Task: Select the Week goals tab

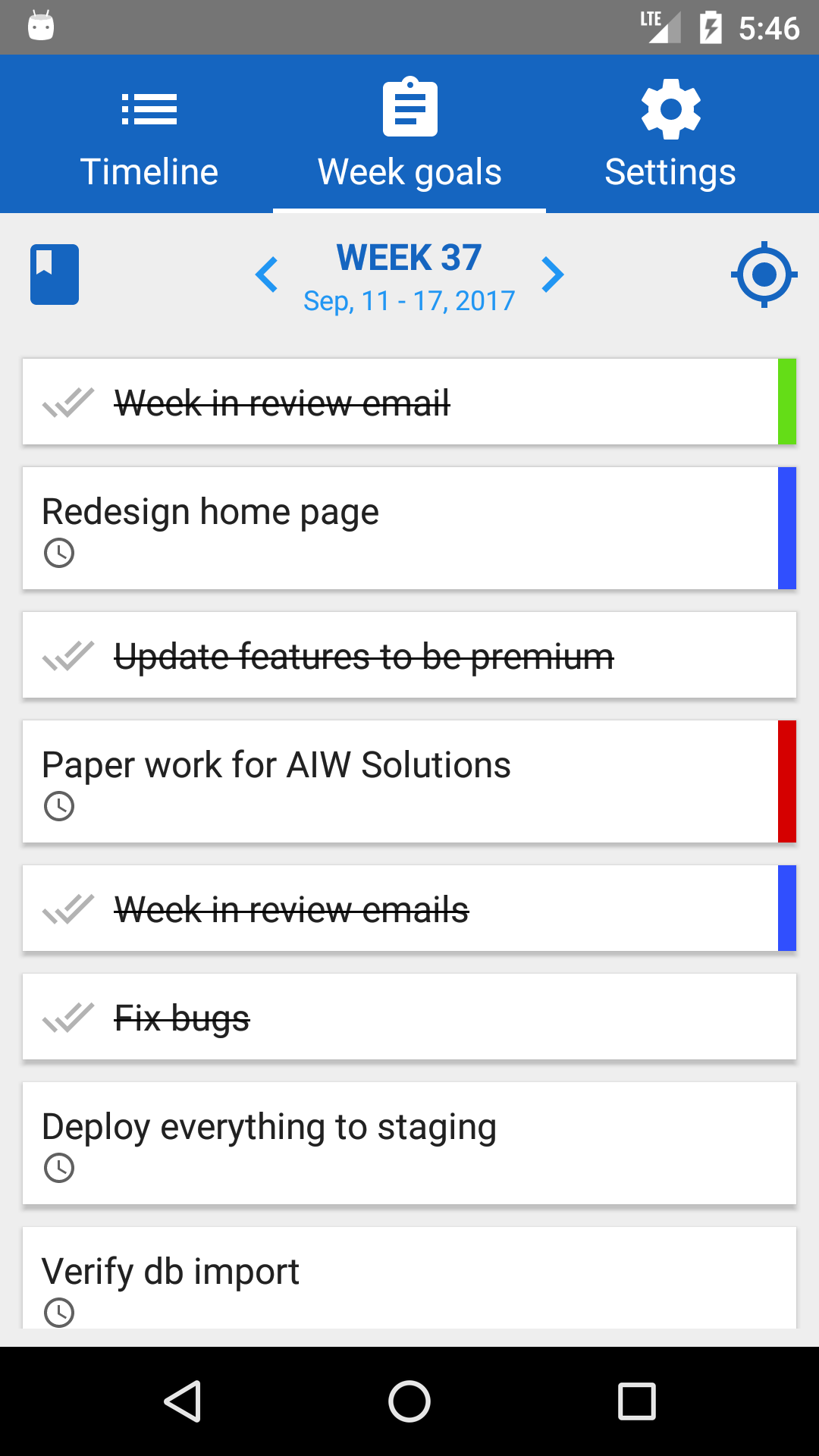Action: [409, 135]
